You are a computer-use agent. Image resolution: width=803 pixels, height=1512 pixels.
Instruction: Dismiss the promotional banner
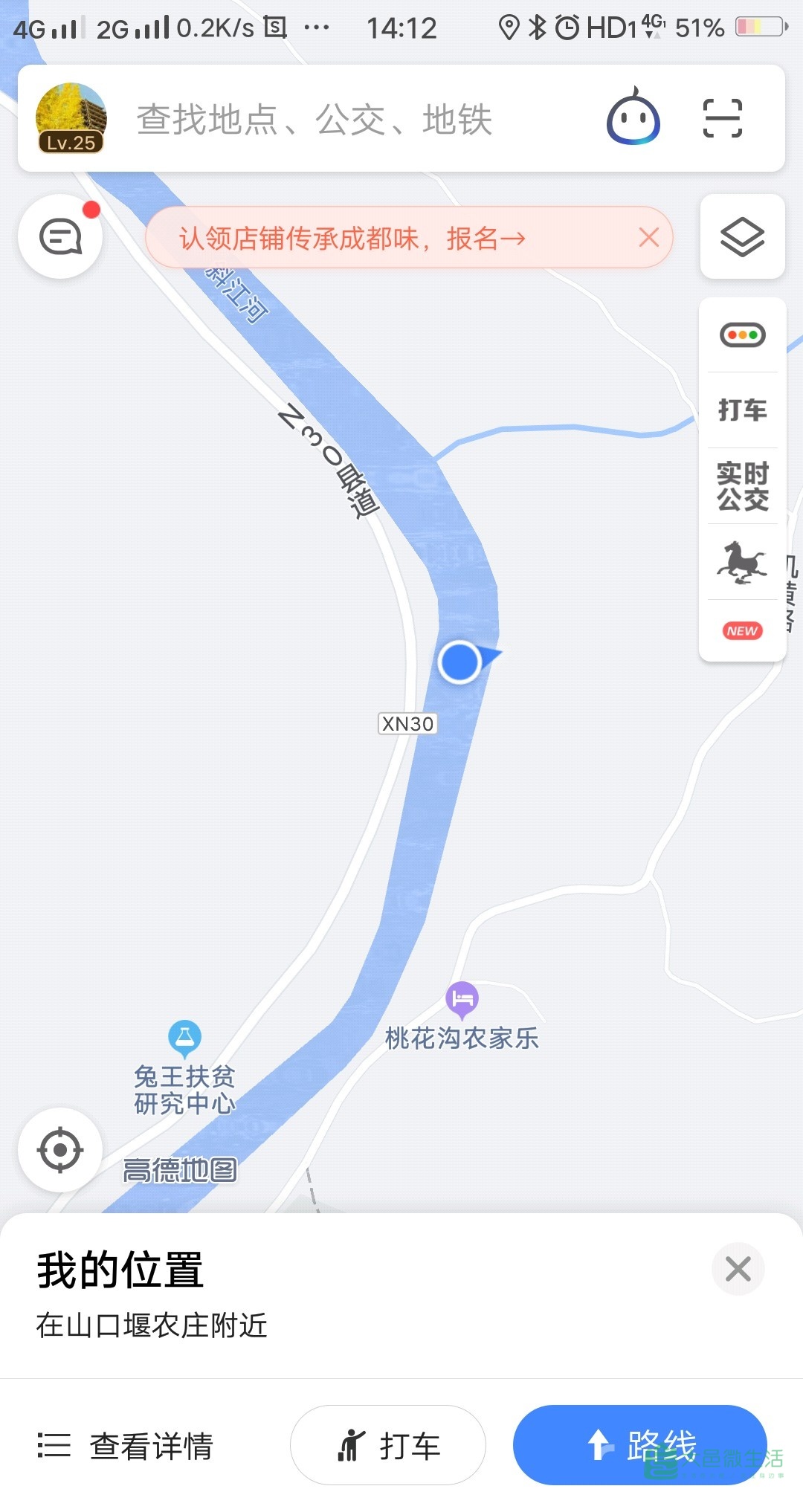click(649, 238)
